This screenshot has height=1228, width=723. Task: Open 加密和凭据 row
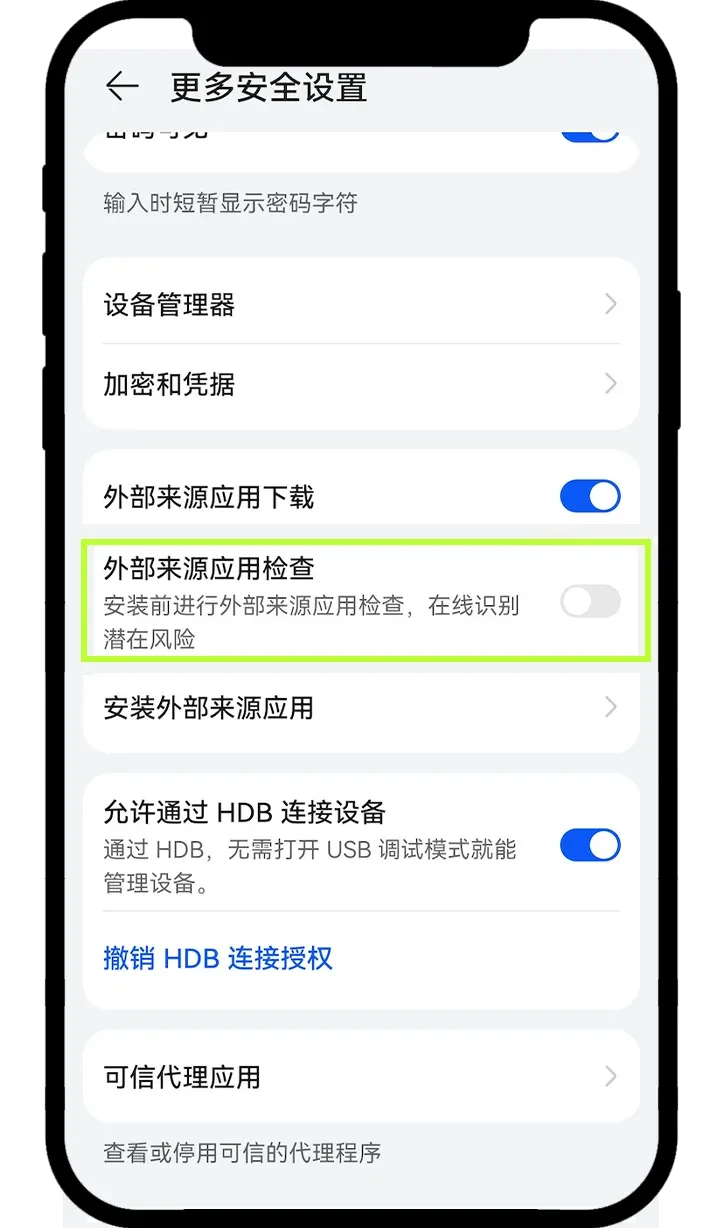pos(360,384)
